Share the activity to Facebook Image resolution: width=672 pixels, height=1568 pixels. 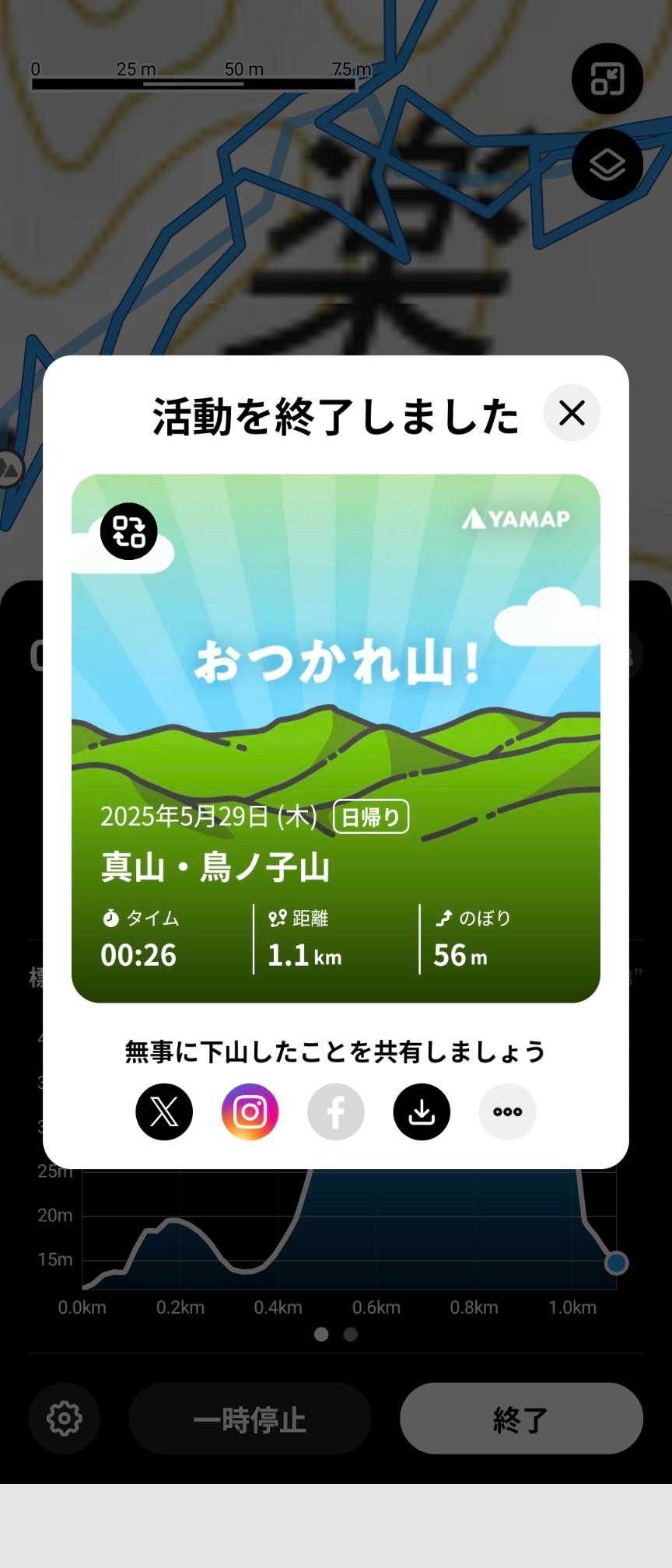336,1111
